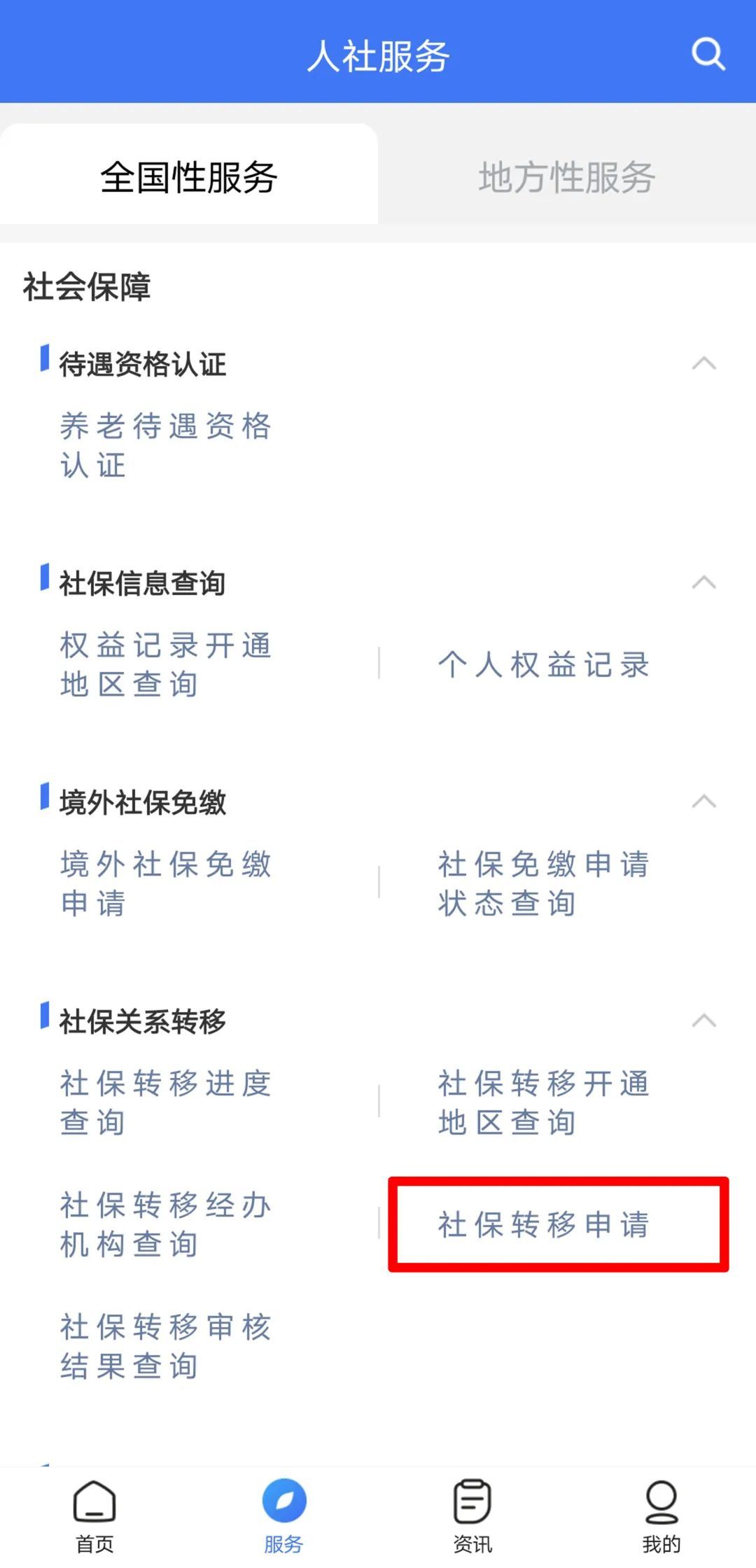Open 社保转移经办机构查询
The width and height of the screenshot is (756, 1568).
tap(165, 1224)
